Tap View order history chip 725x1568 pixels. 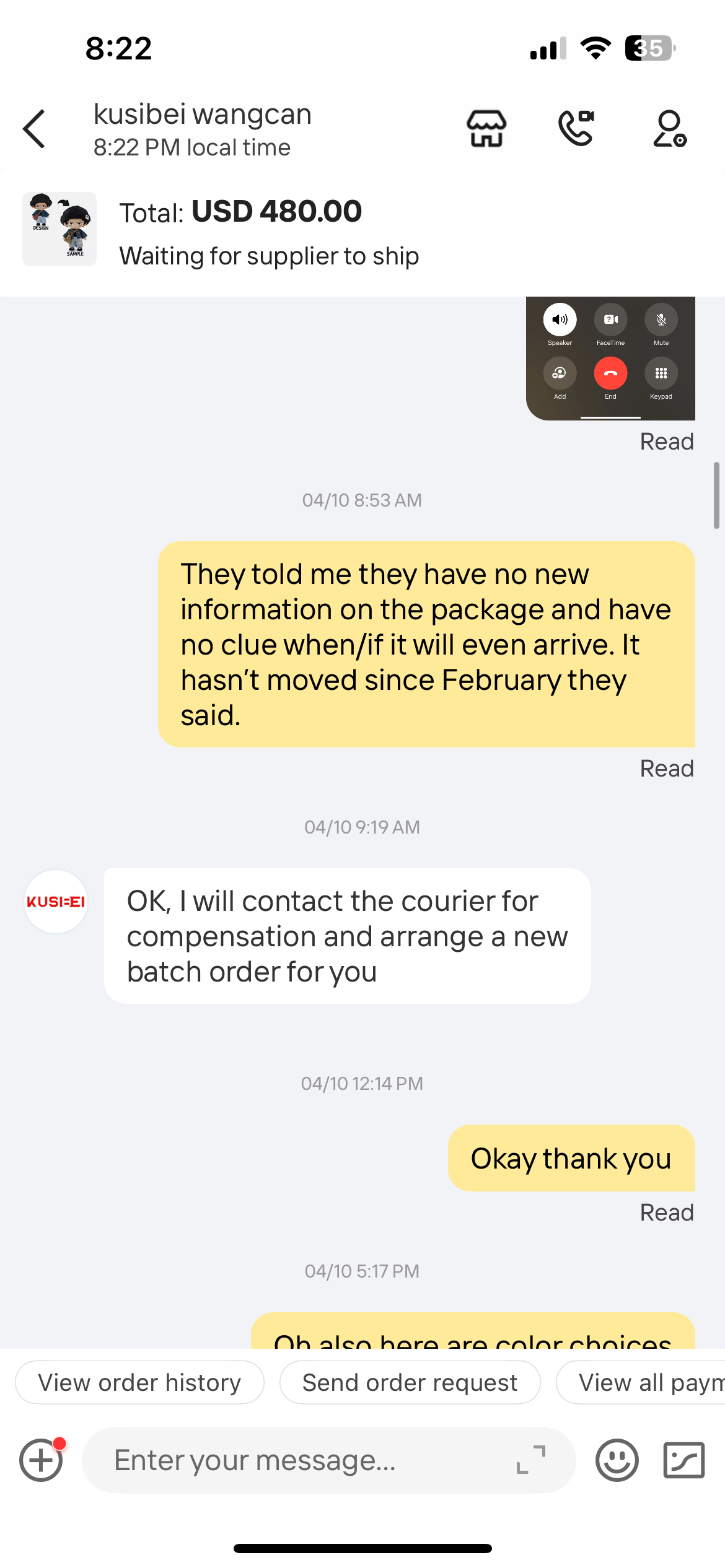coord(139,1382)
